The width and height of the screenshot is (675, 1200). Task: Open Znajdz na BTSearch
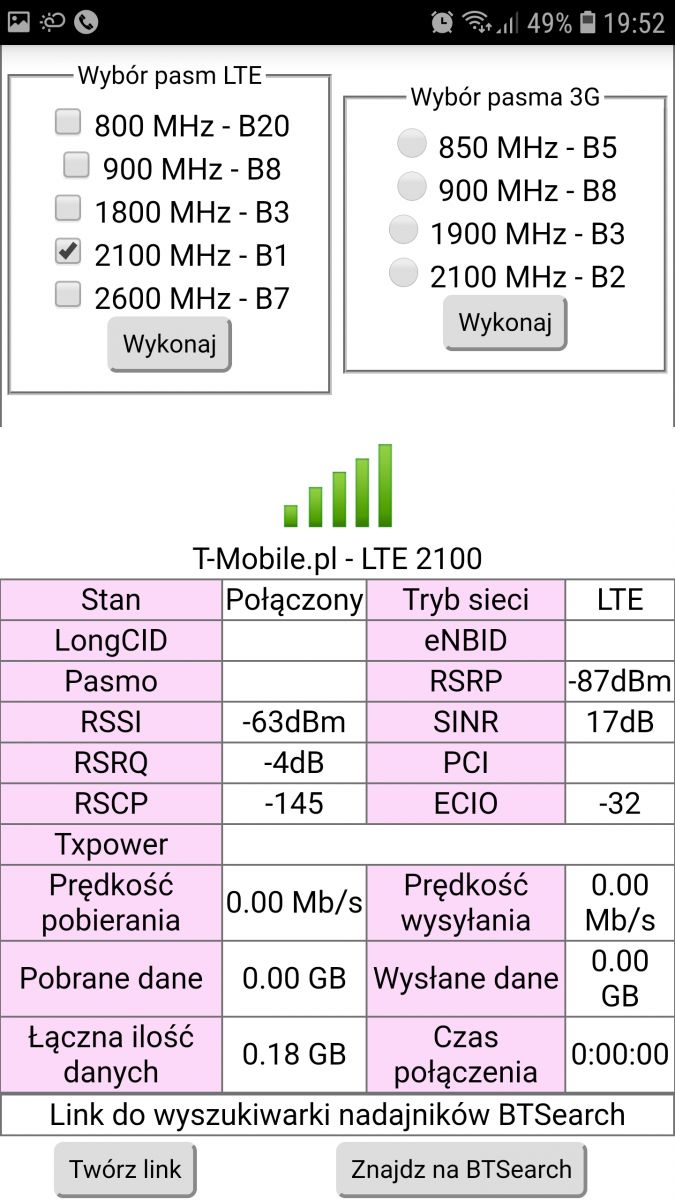(x=461, y=1169)
